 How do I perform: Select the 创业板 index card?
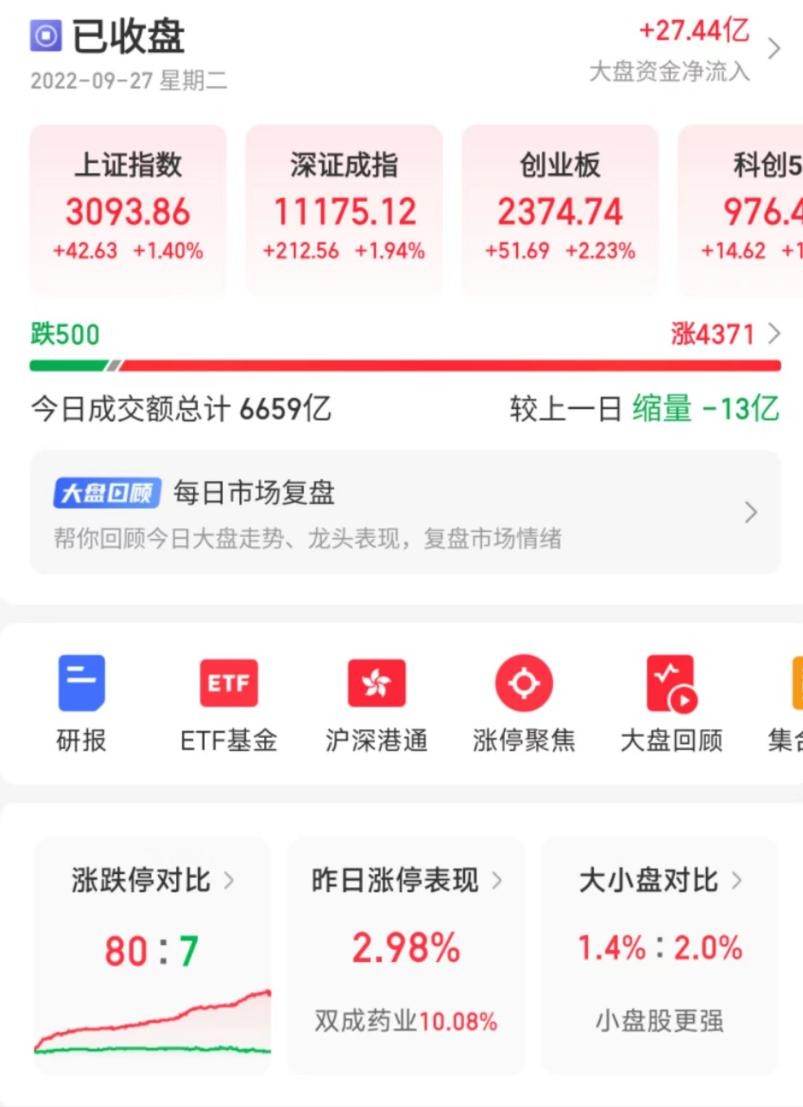click(x=559, y=205)
